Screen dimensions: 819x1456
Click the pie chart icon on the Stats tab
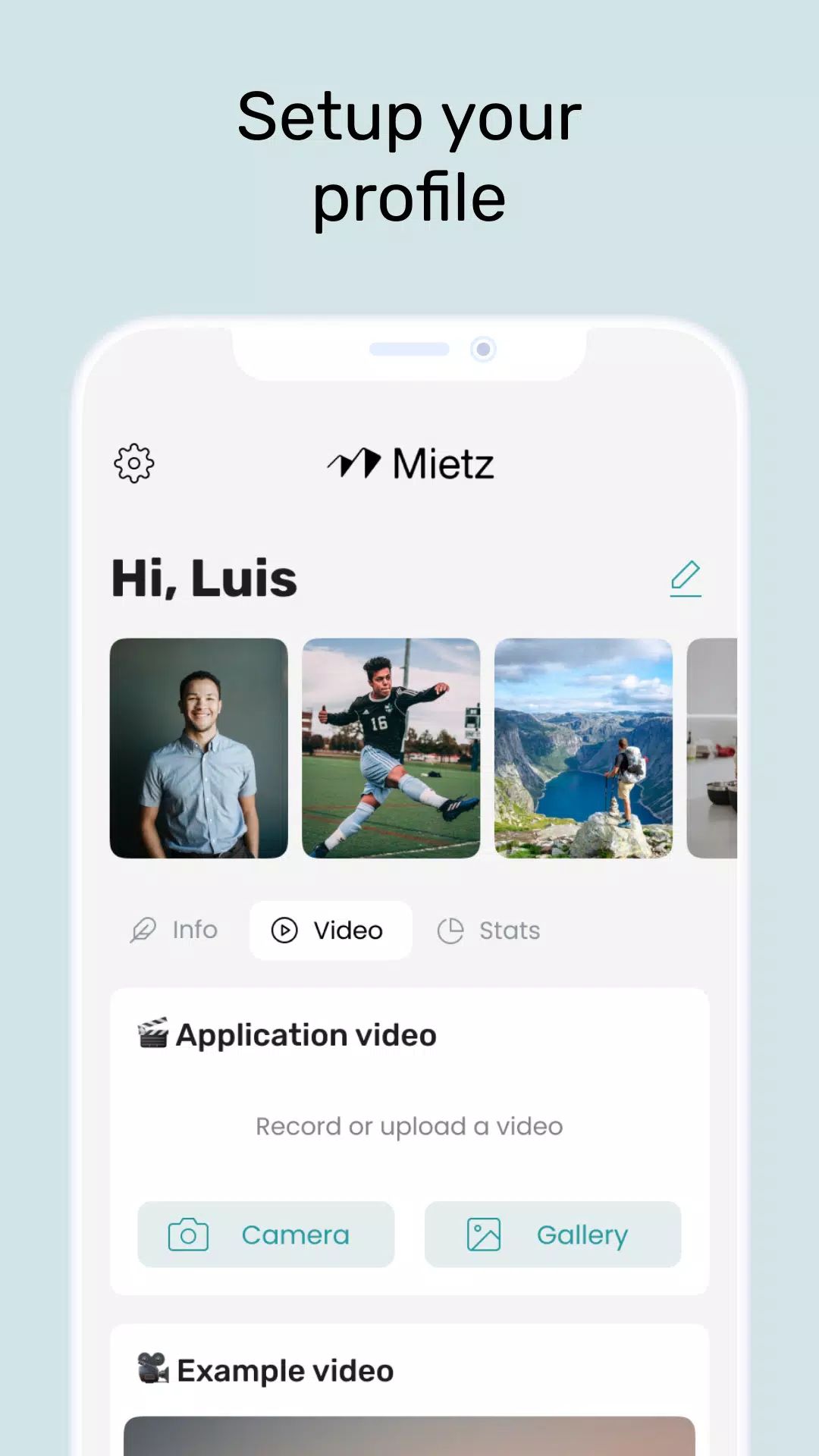coord(450,930)
